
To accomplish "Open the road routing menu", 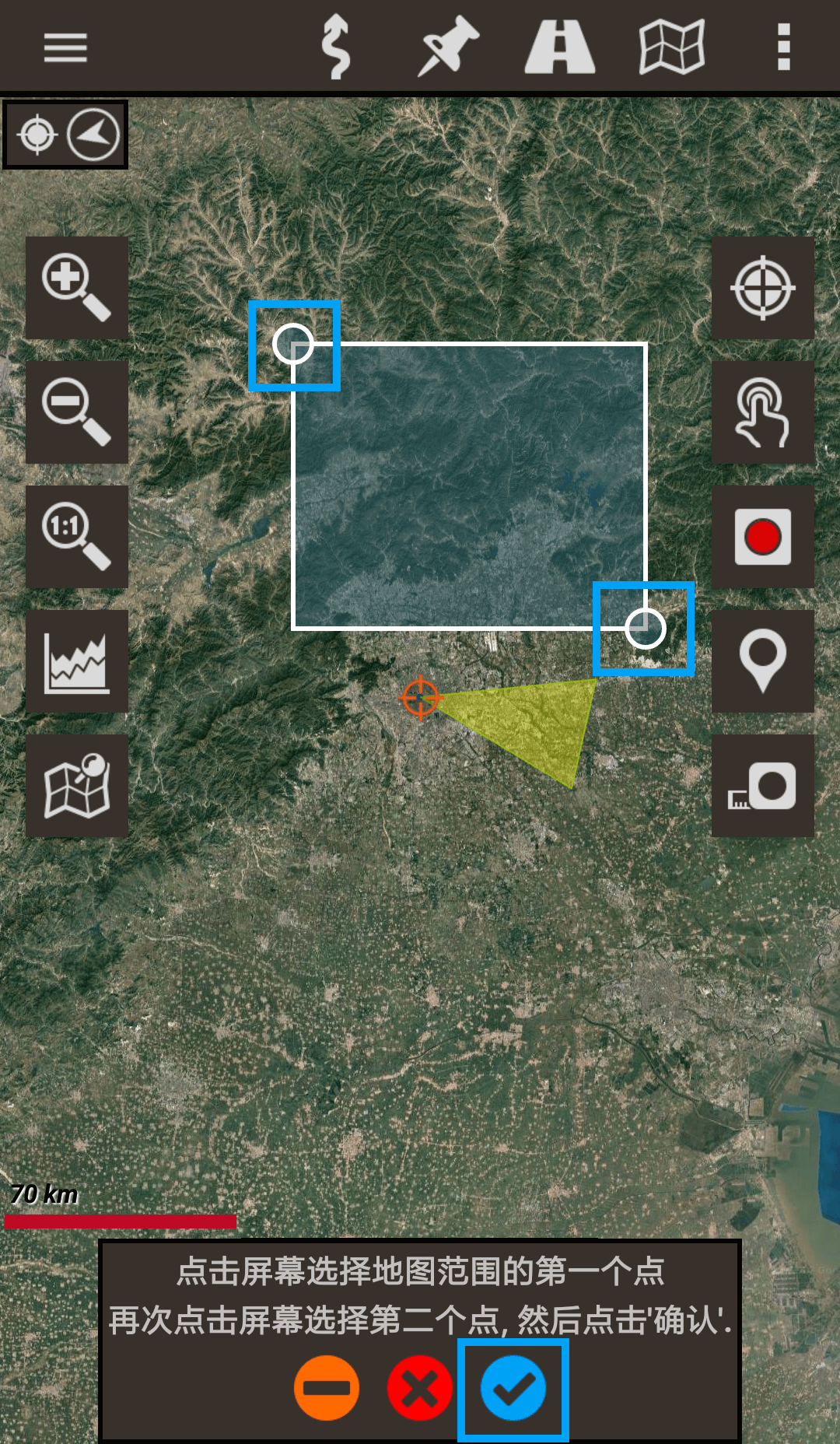I will click(560, 47).
